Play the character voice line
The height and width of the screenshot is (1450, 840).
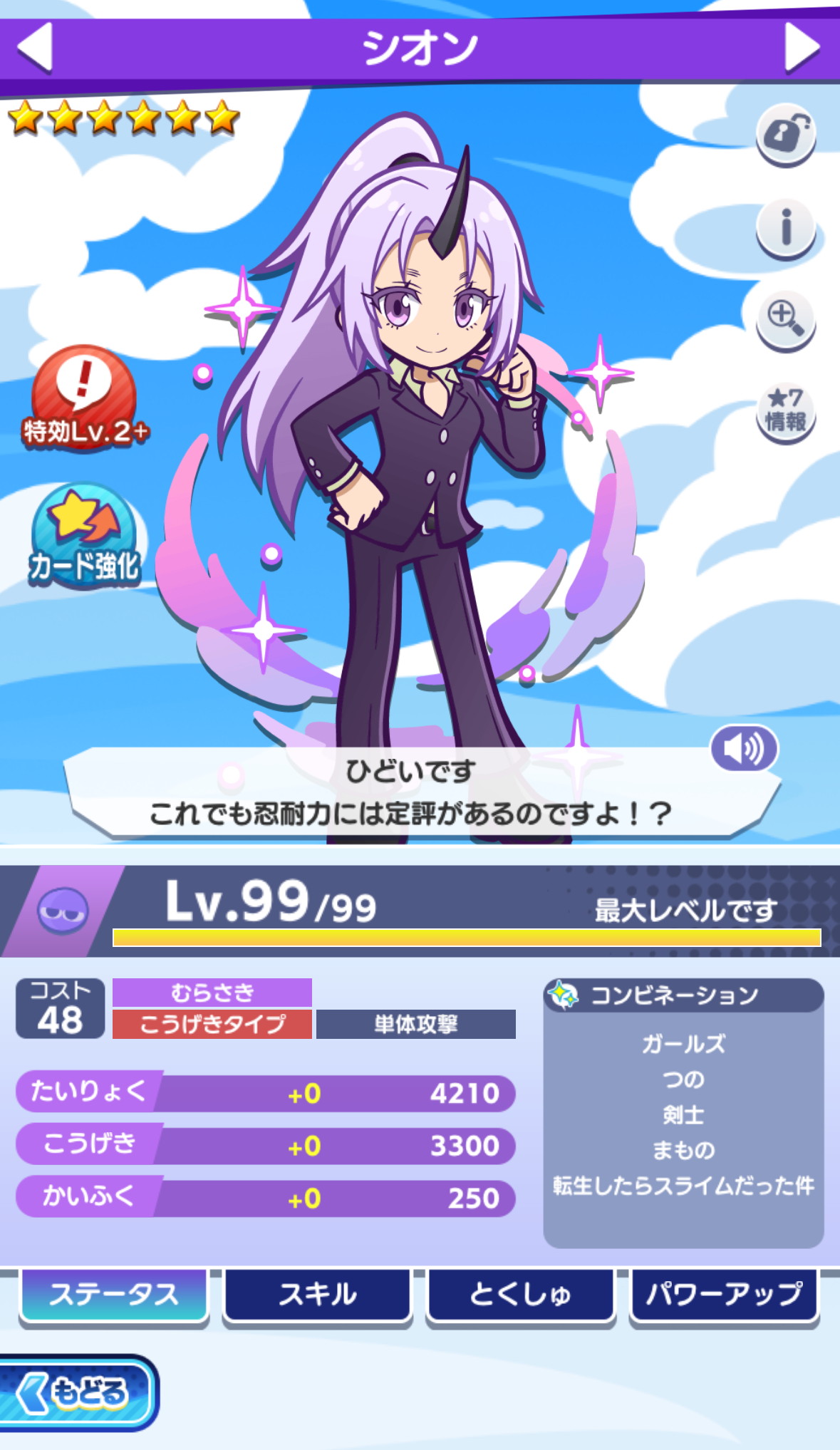[x=744, y=749]
